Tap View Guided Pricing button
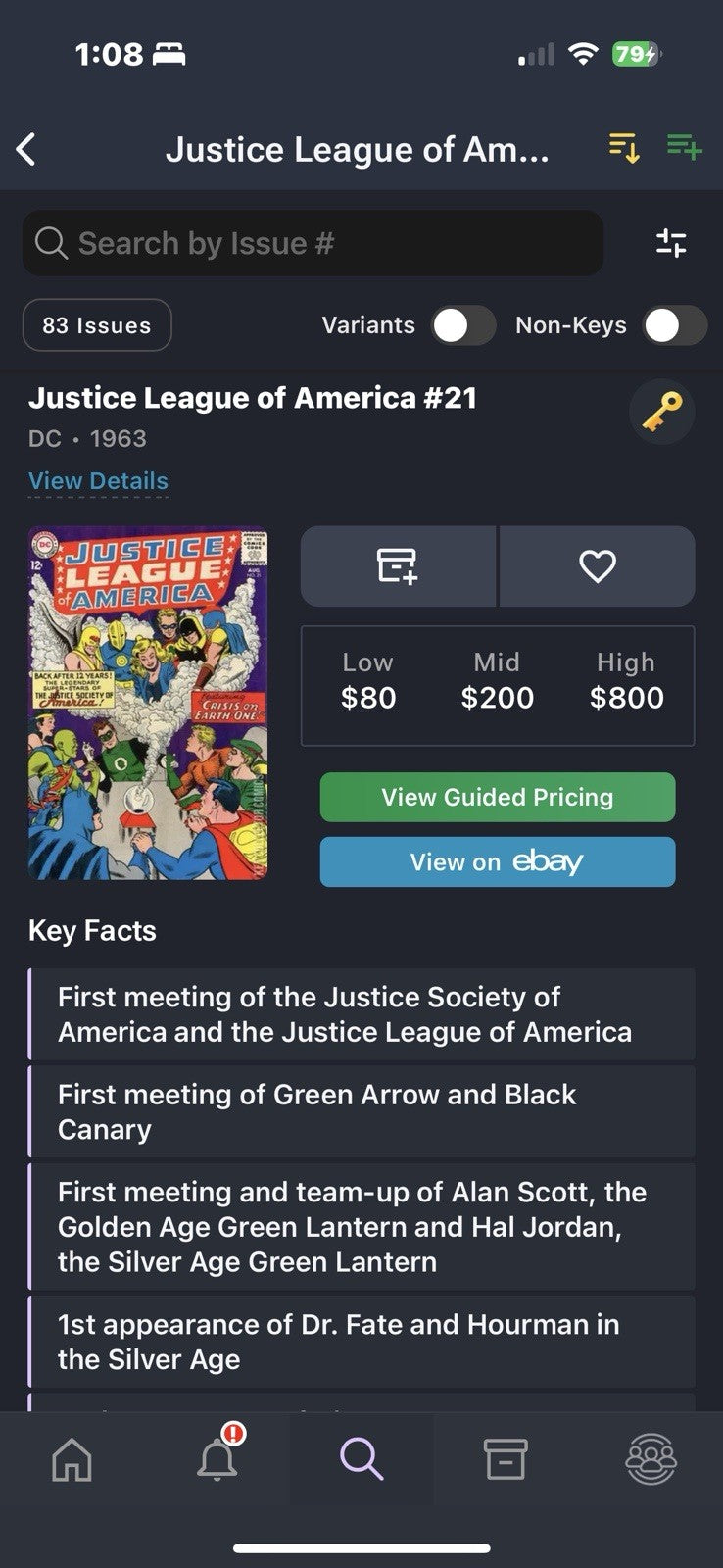Viewport: 723px width, 1568px height. [497, 797]
